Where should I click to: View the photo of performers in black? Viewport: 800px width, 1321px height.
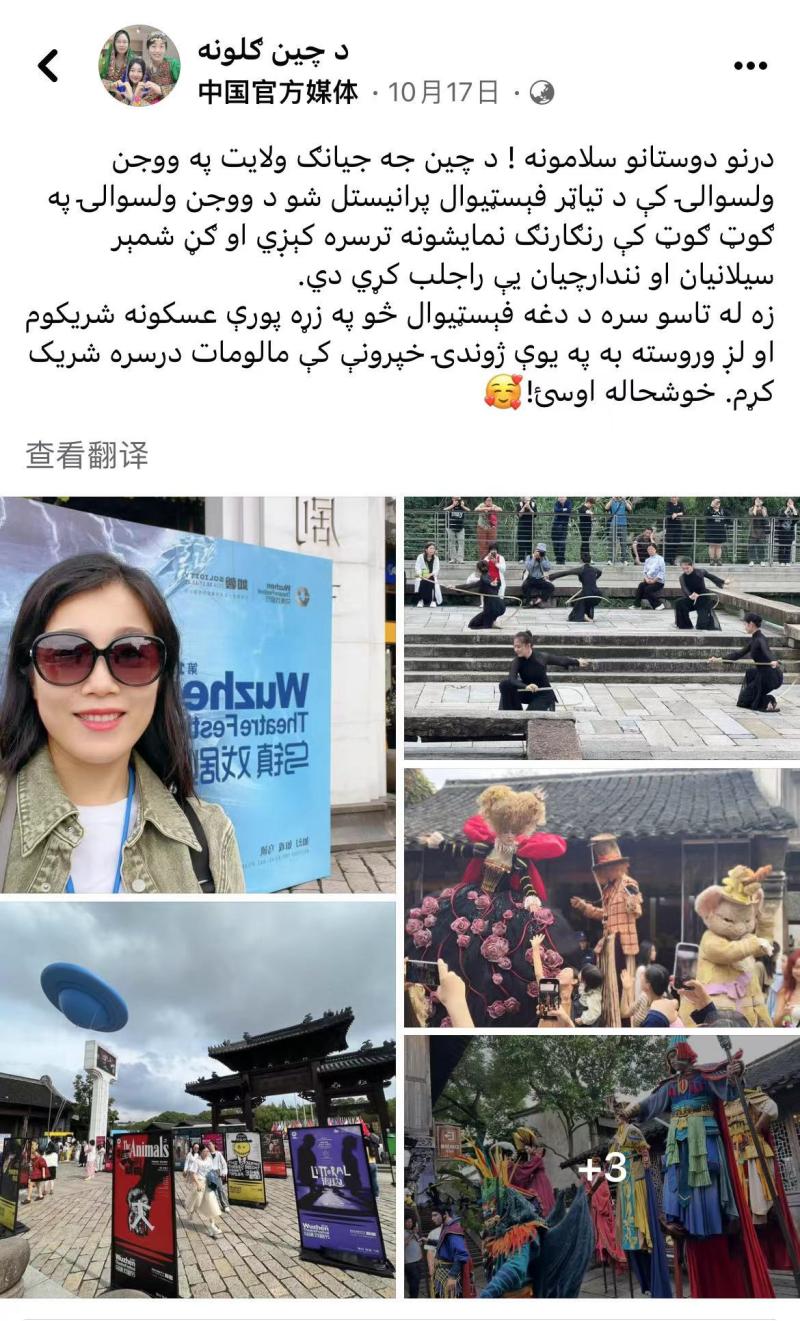pos(601,628)
